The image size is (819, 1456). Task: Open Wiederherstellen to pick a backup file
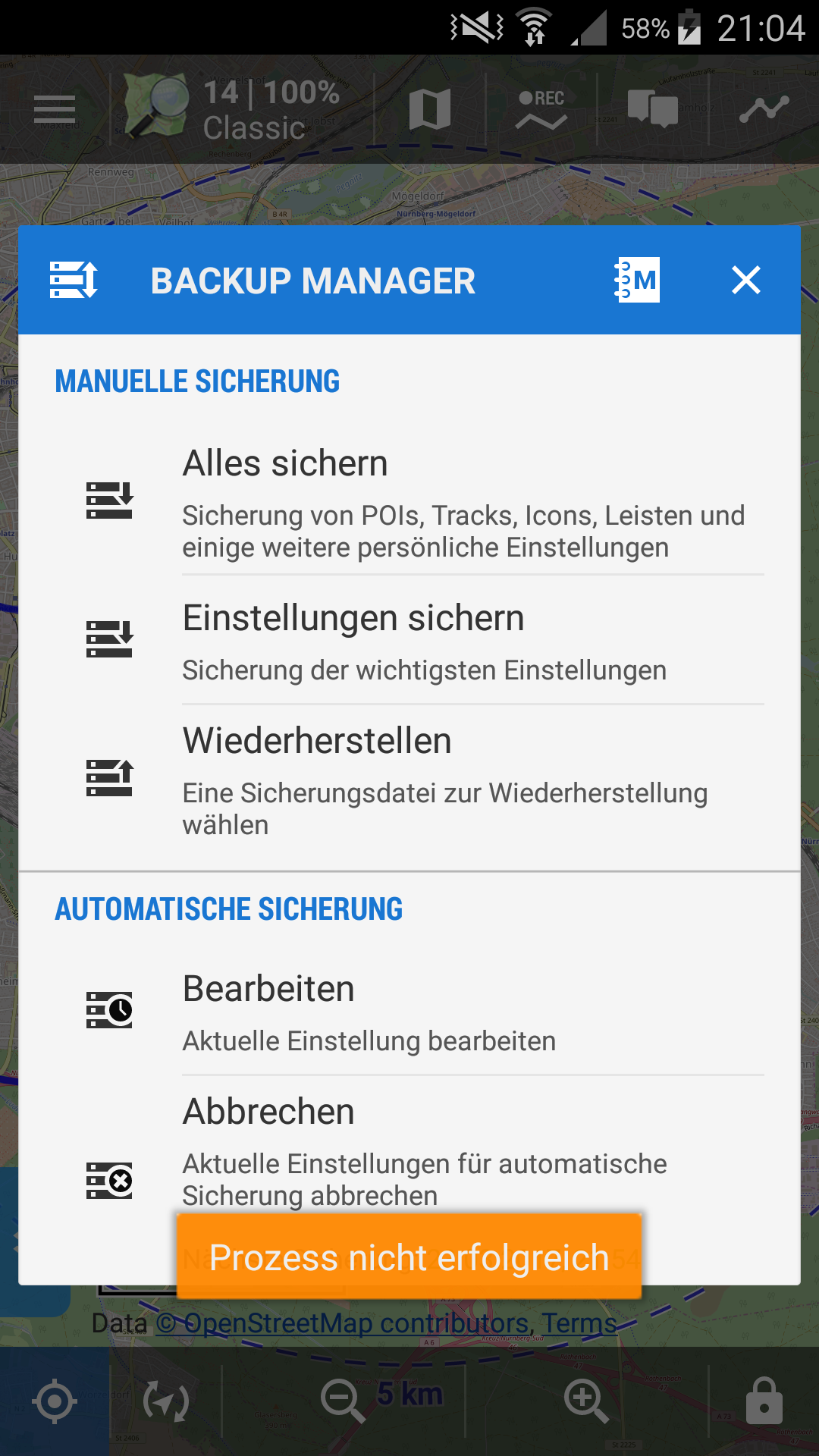pyautogui.click(x=409, y=780)
